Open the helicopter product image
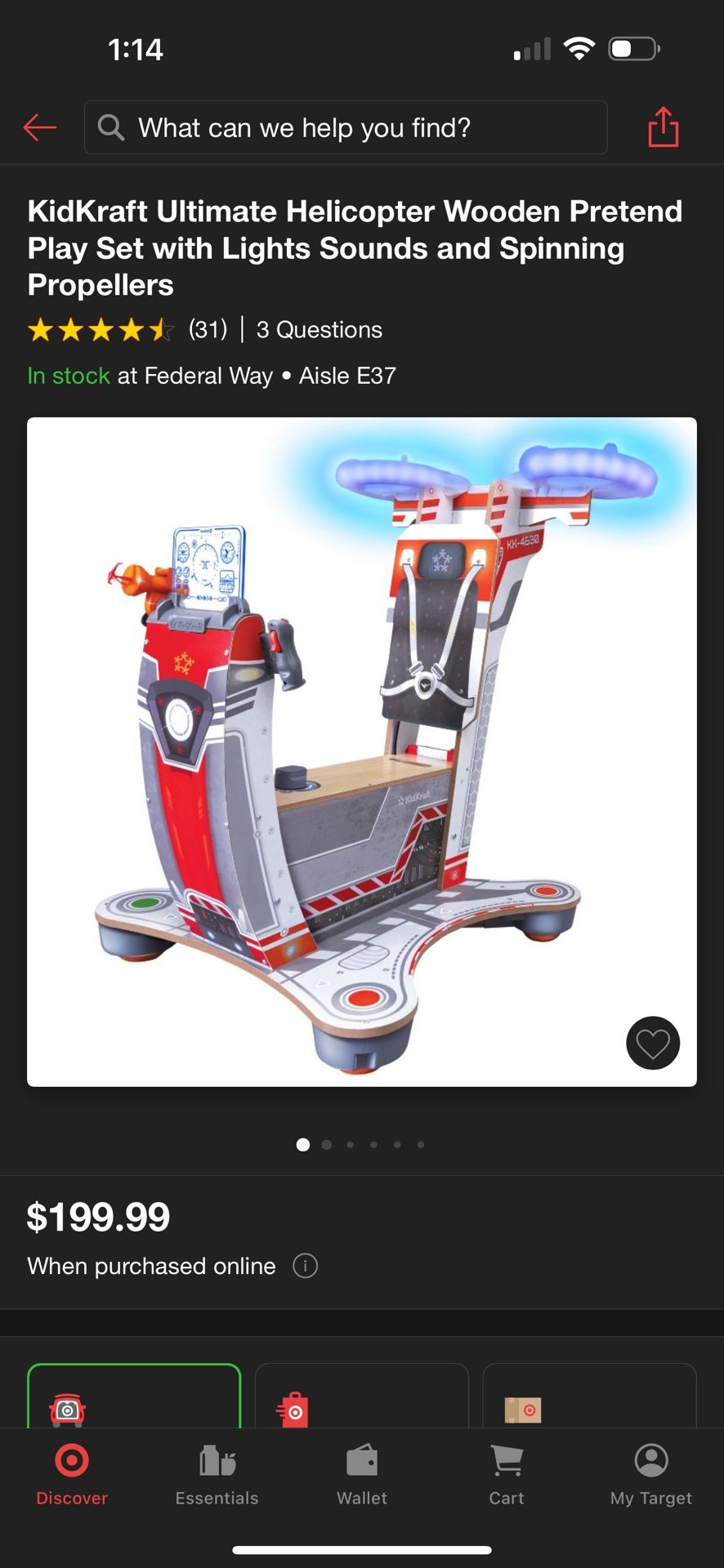724x1568 pixels. tap(362, 752)
